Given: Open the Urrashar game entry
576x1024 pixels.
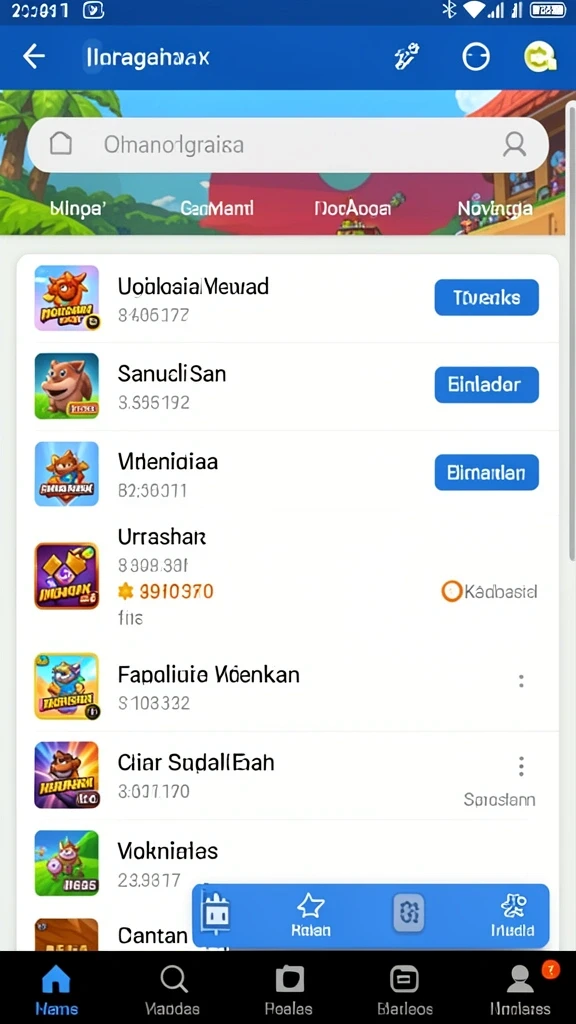Looking at the screenshot, I should coord(287,575).
